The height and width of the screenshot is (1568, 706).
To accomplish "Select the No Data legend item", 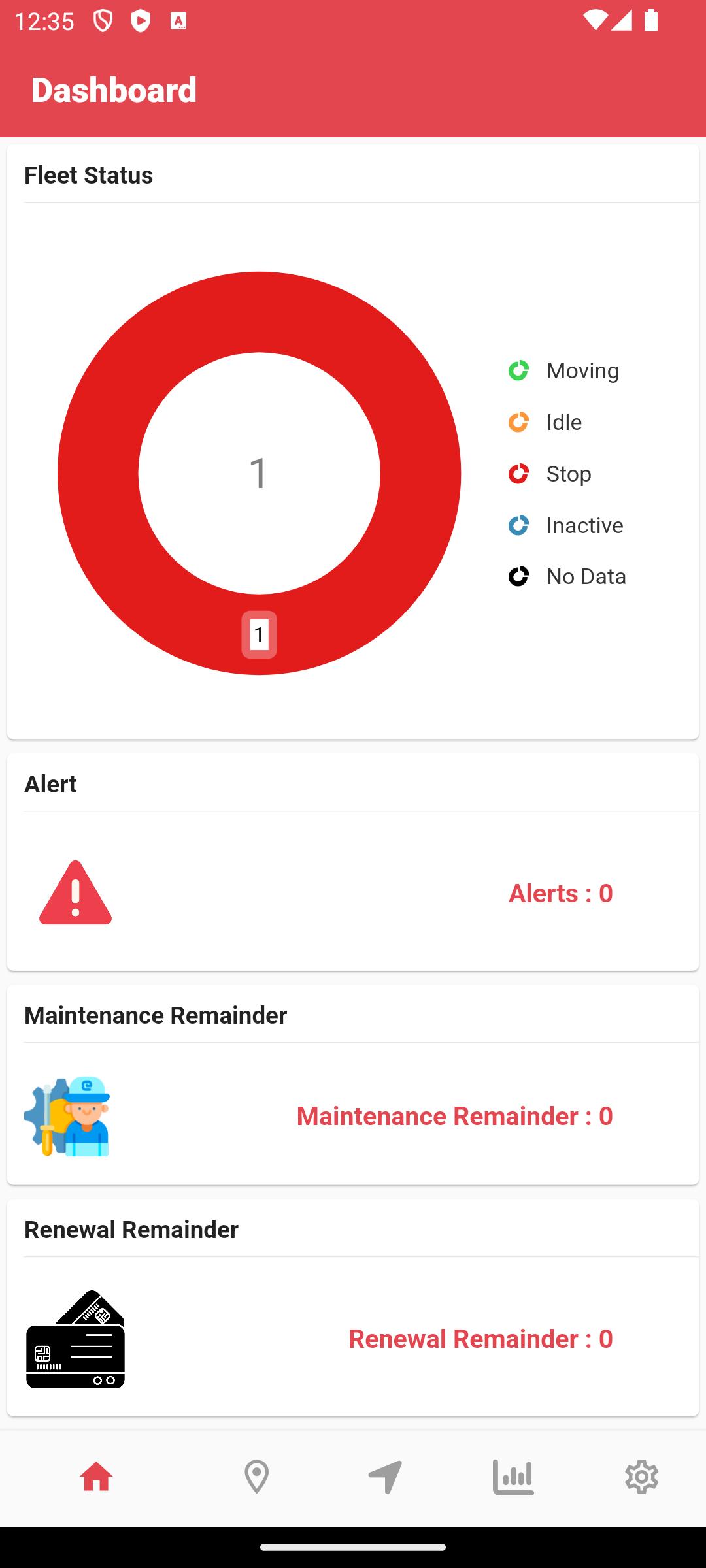I will pos(567,576).
